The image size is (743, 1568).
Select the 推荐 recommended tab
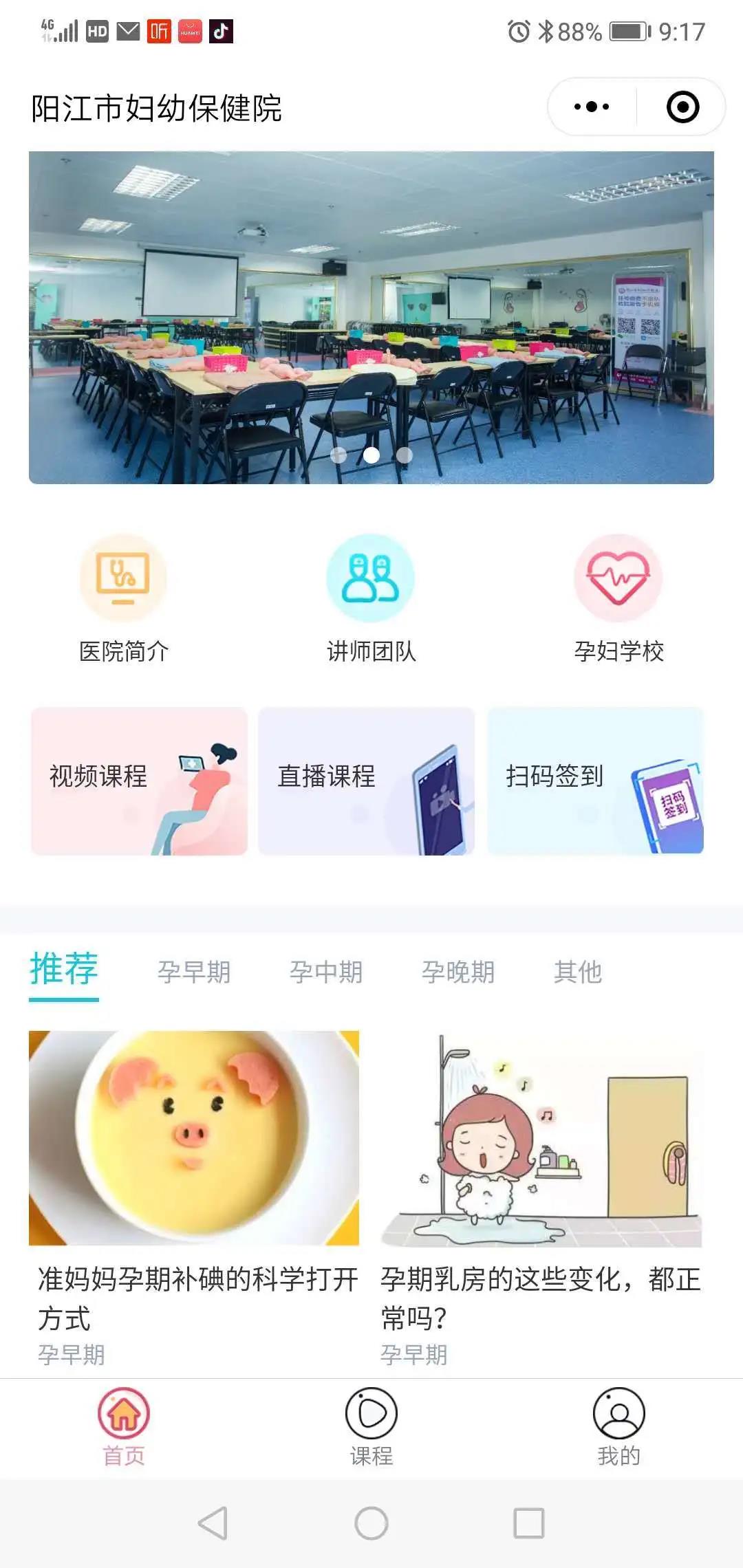coord(64,970)
